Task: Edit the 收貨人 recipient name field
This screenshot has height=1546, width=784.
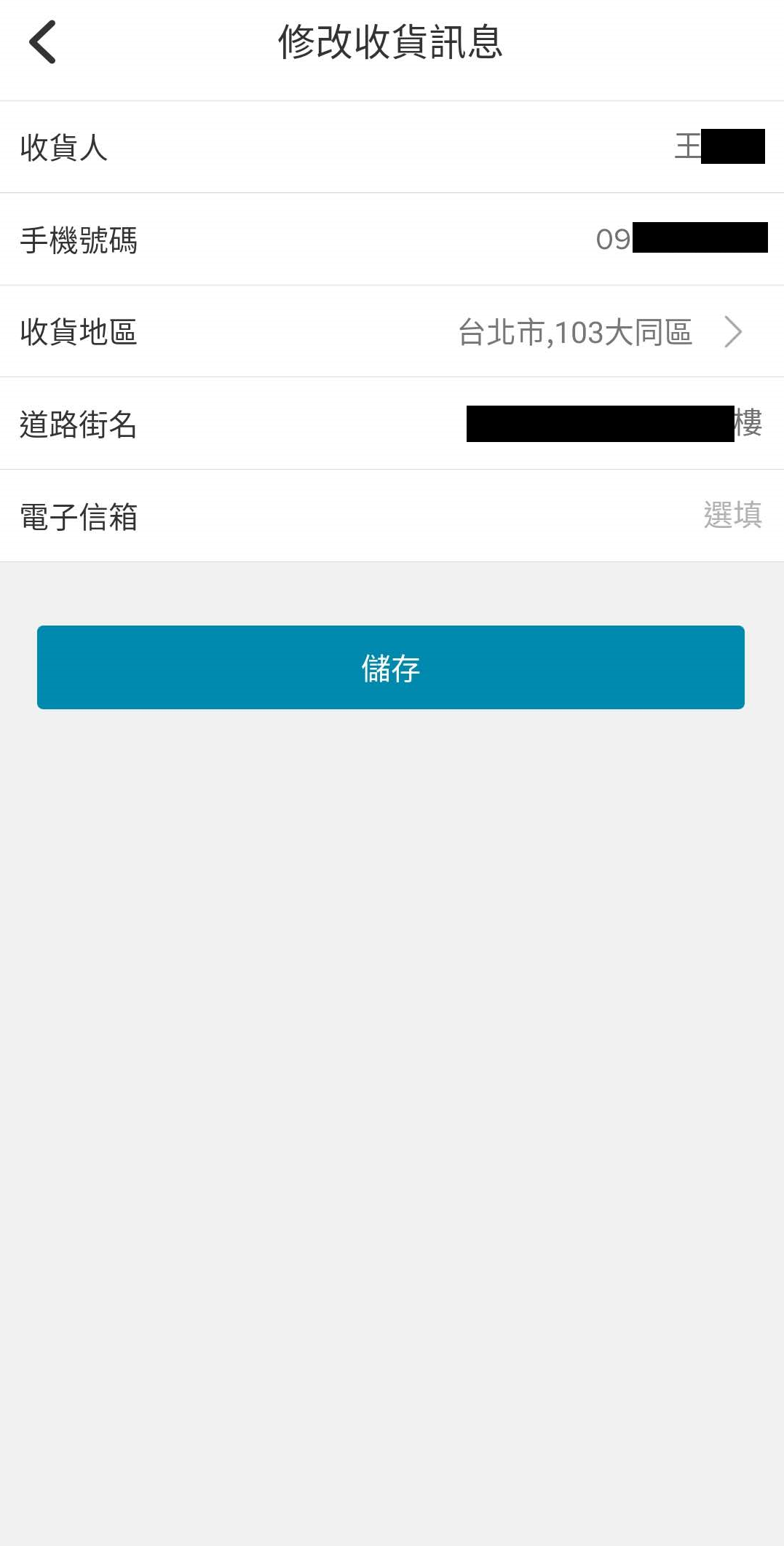Action: [392, 147]
